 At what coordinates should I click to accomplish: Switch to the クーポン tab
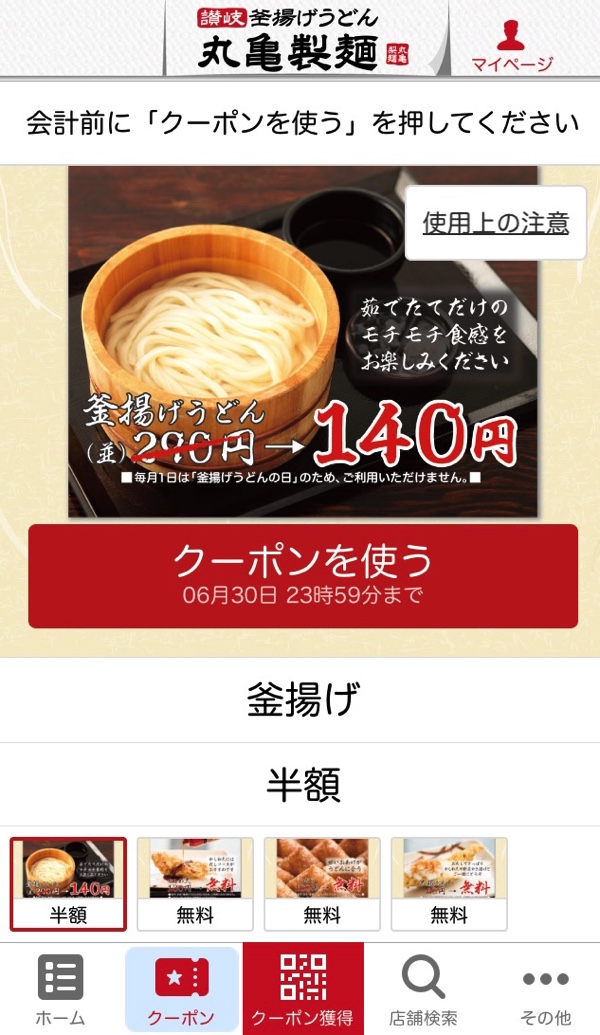[x=181, y=990]
